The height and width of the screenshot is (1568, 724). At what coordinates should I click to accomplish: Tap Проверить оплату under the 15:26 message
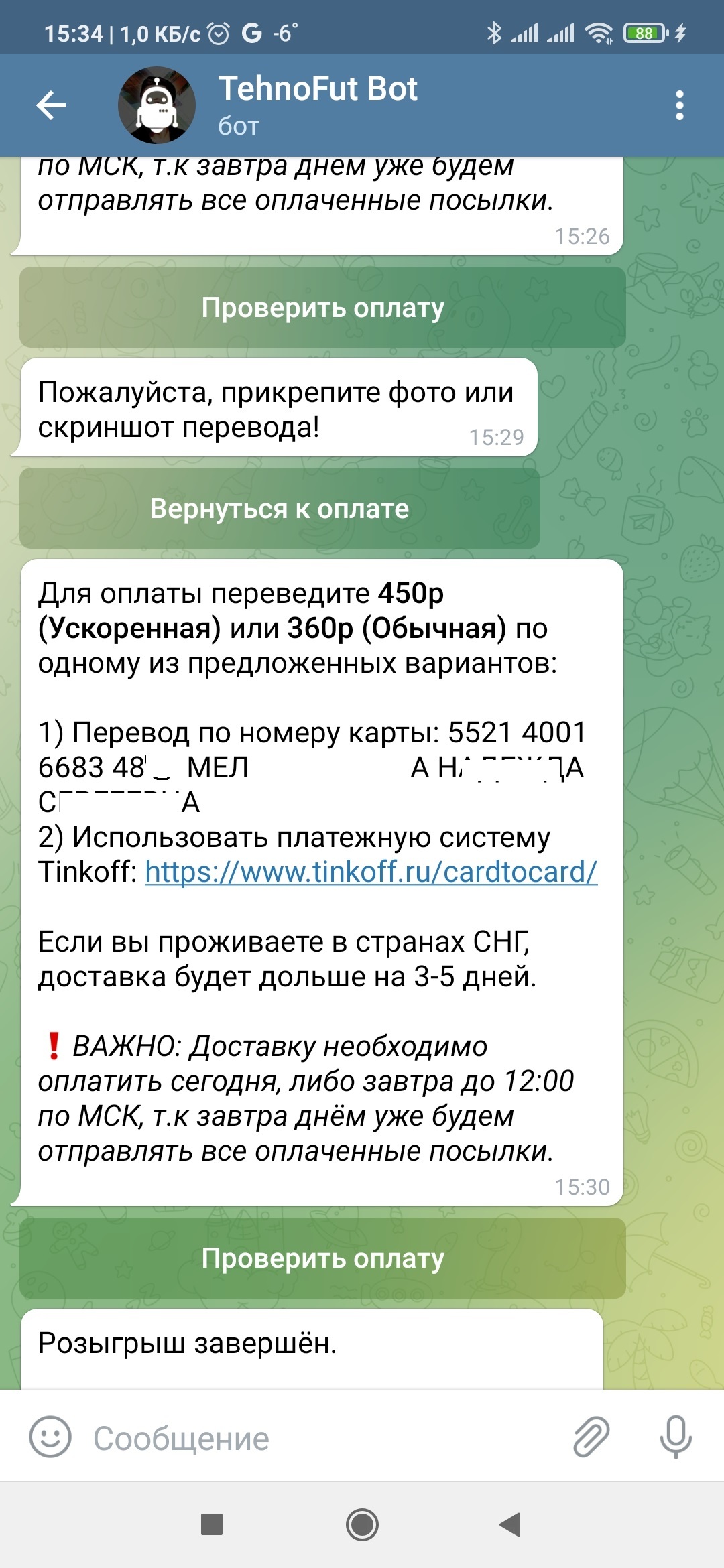pos(322,308)
